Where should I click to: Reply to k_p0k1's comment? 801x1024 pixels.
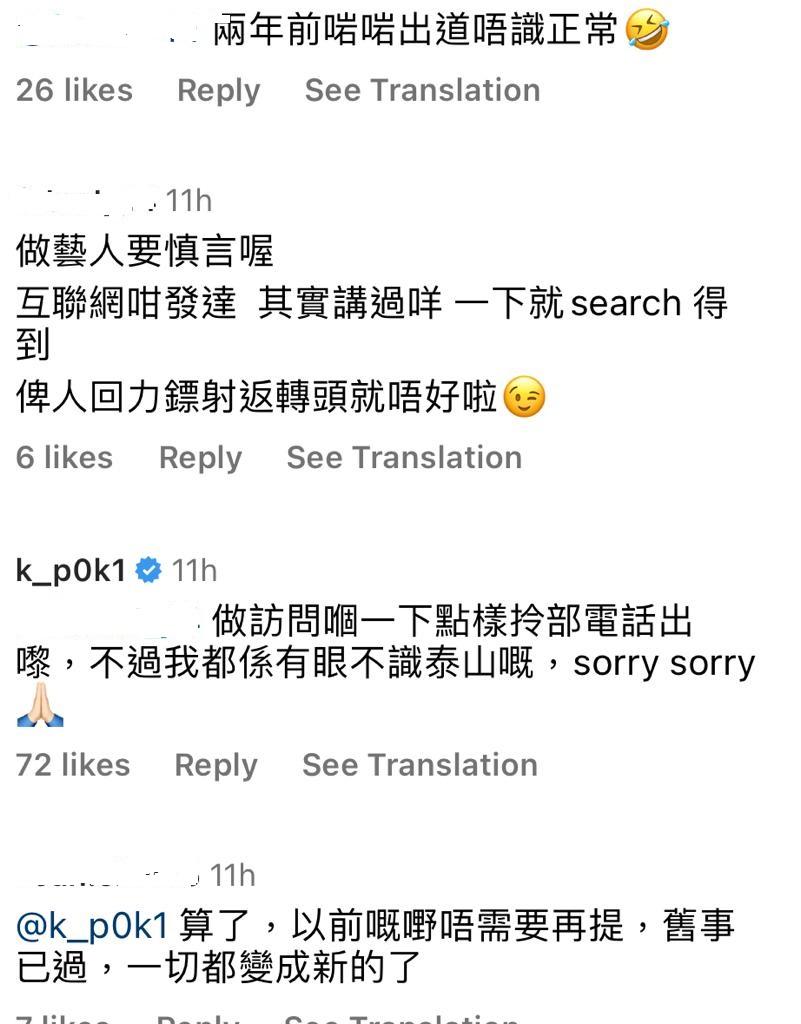(215, 765)
